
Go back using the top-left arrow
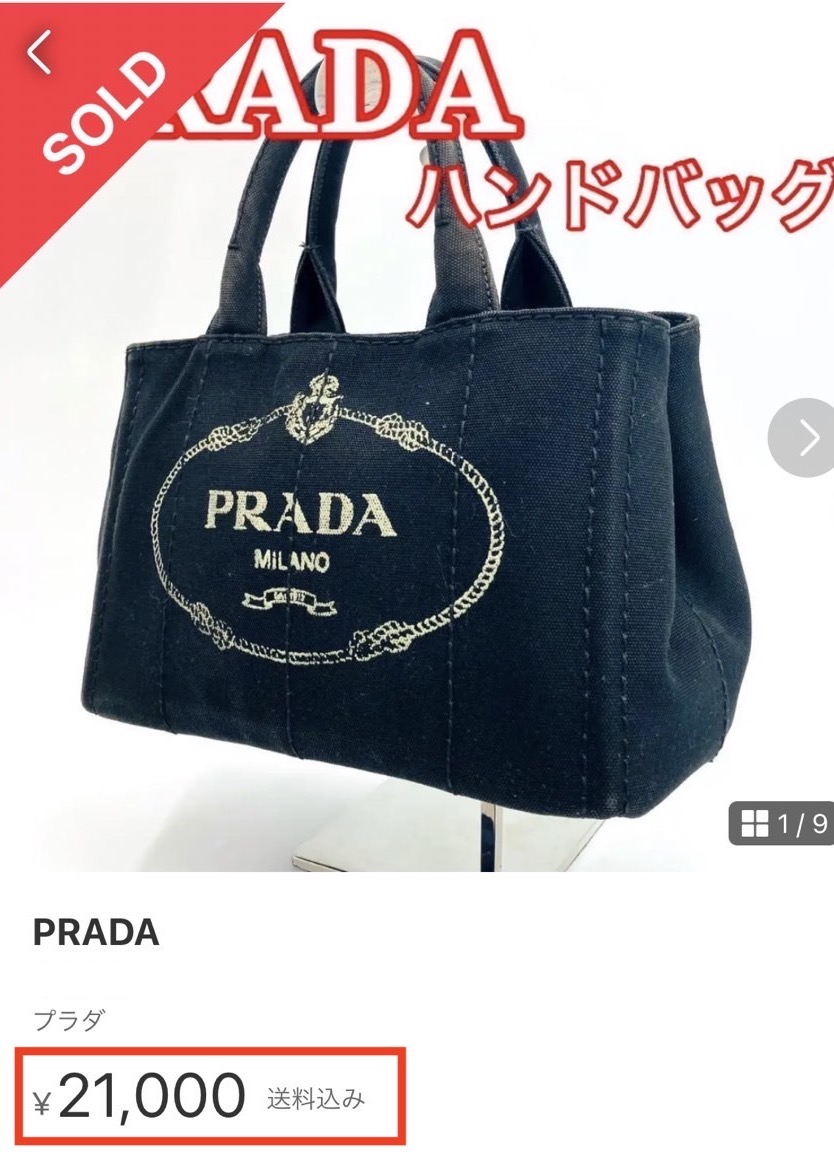pyautogui.click(x=38, y=53)
